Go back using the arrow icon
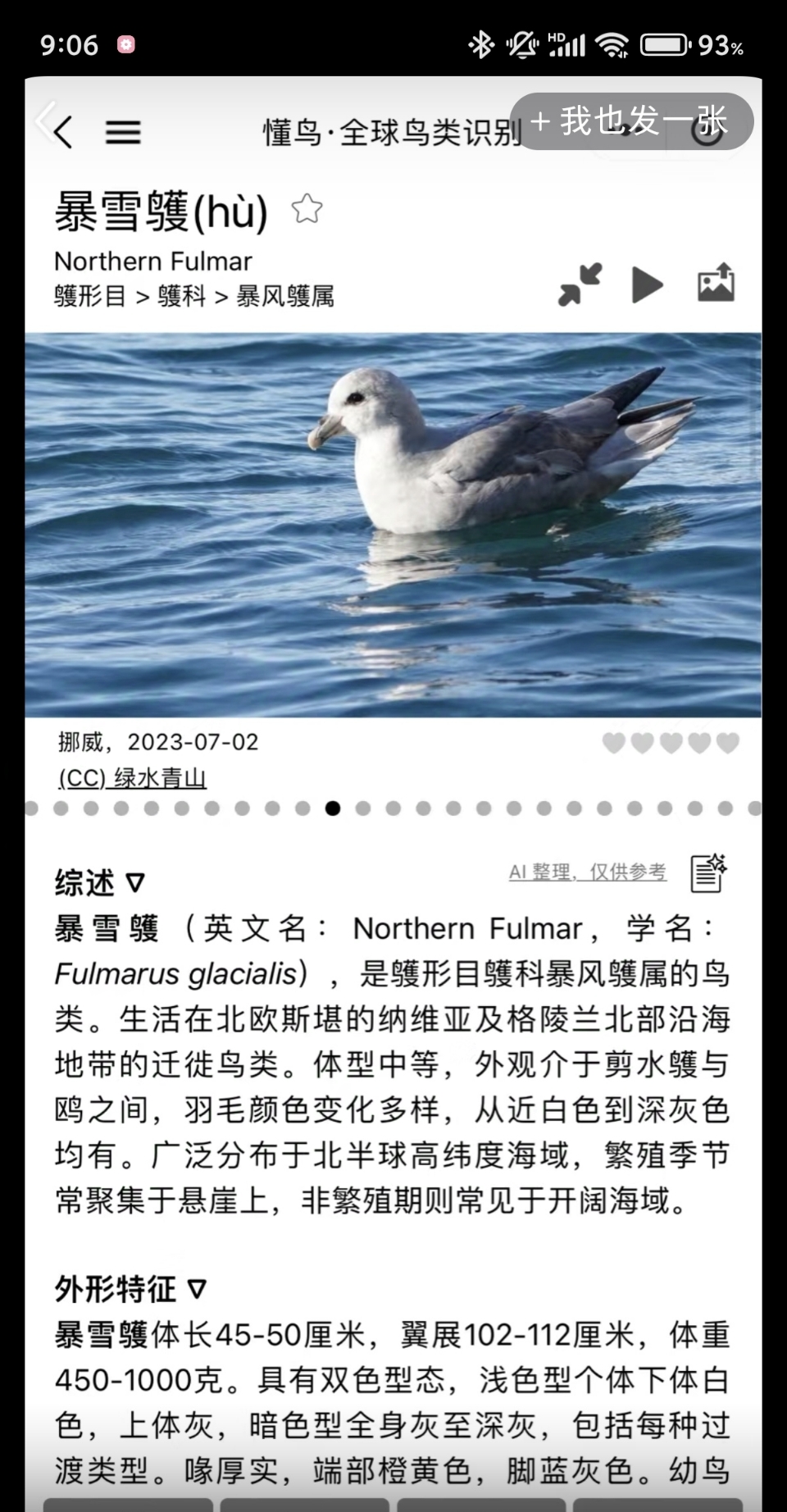This screenshot has width=787, height=1512. click(x=62, y=131)
